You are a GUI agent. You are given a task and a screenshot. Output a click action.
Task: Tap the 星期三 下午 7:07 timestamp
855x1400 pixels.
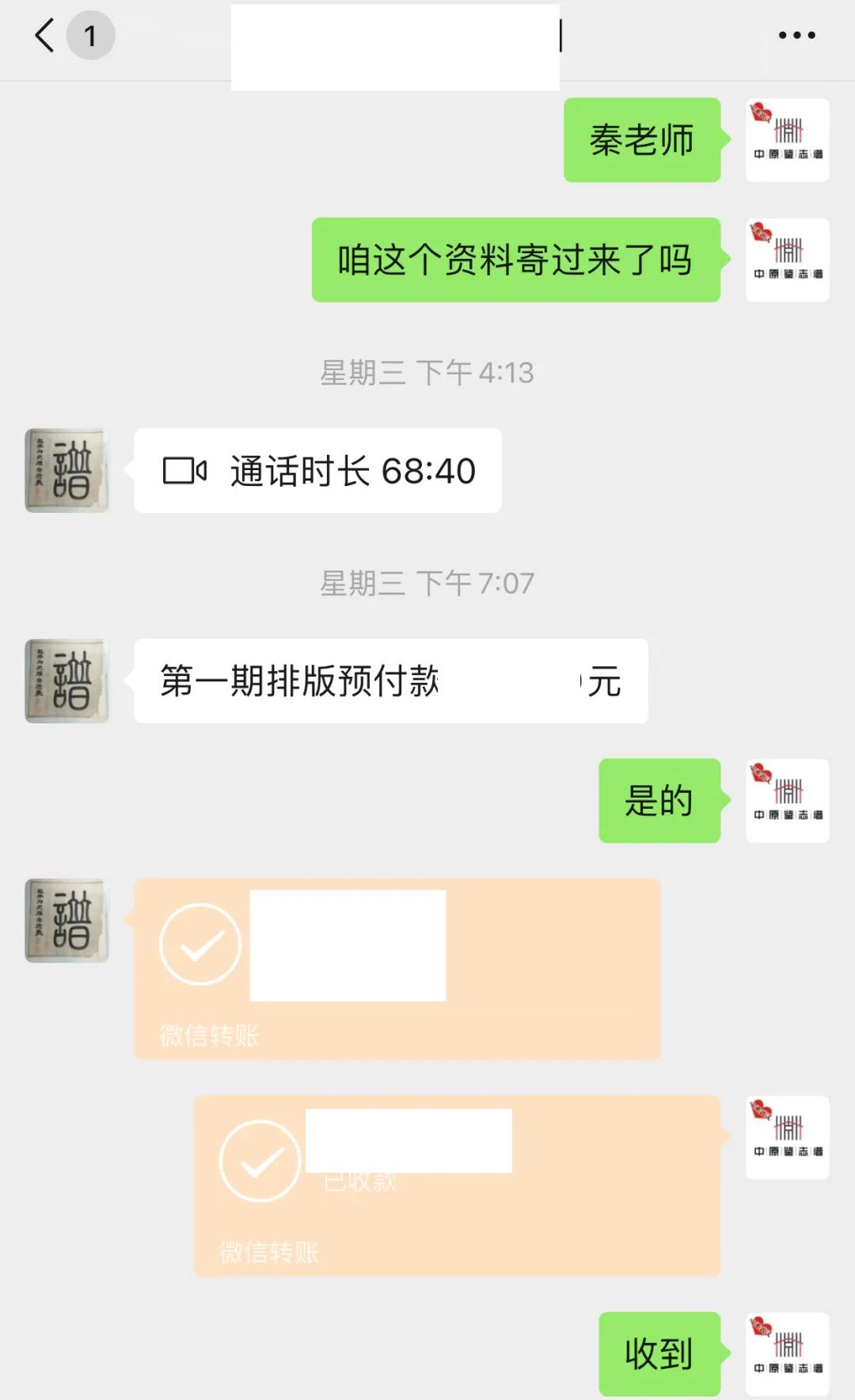[x=427, y=582]
